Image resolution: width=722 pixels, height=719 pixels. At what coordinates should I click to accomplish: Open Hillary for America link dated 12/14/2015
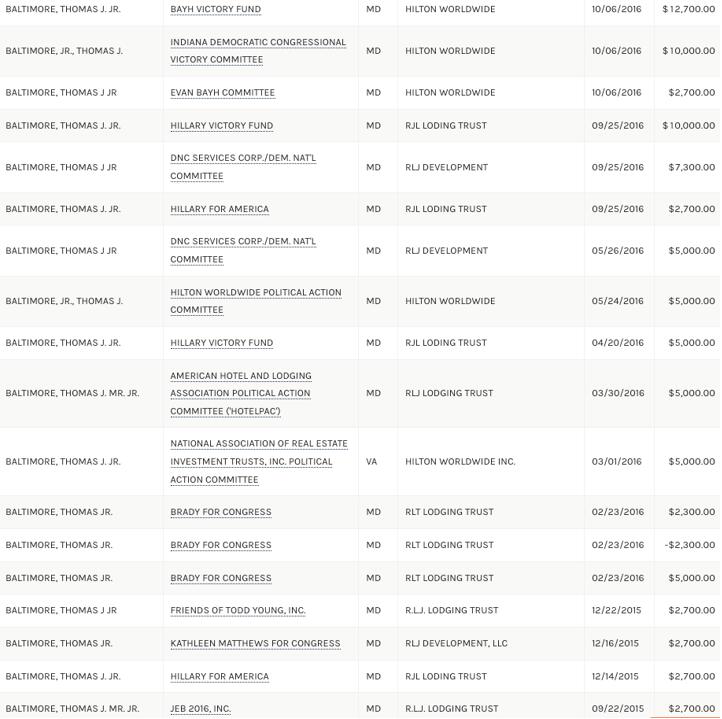pos(219,676)
